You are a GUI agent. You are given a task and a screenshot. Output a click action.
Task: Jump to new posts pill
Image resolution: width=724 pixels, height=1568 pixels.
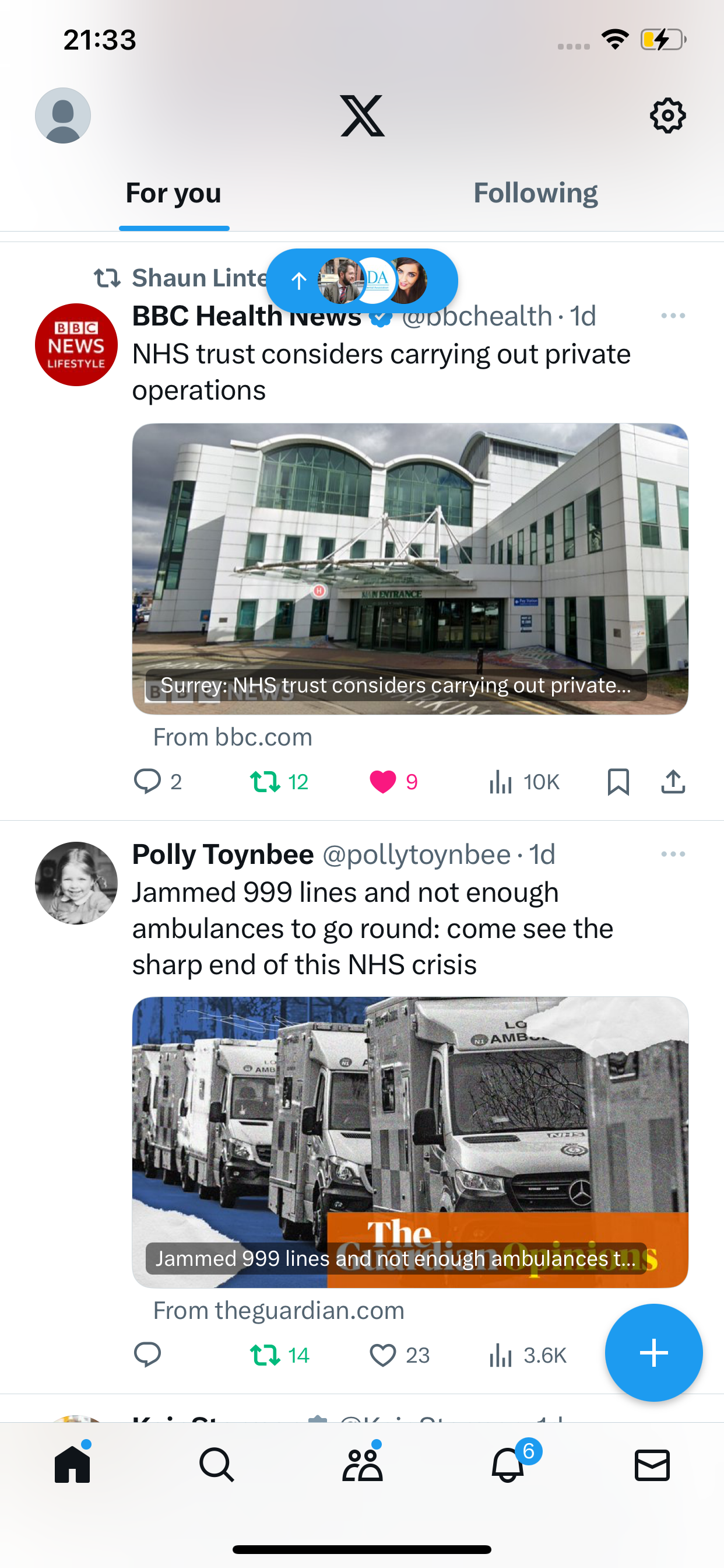coord(362,281)
